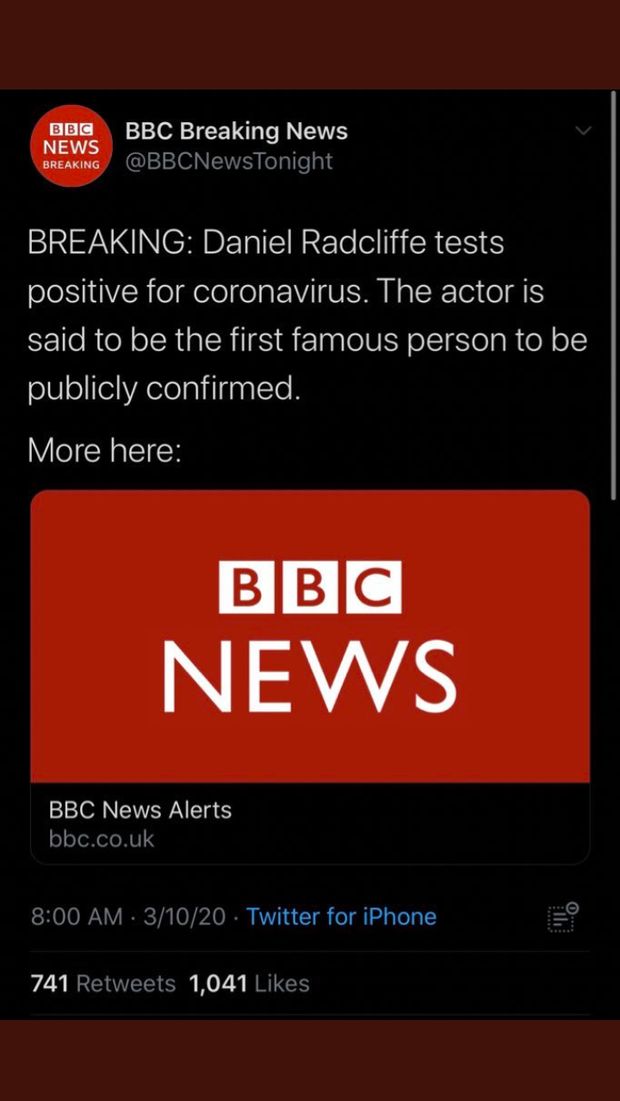View the 1,041 Likes list
Screen dimensions: 620x1101
coord(249,983)
